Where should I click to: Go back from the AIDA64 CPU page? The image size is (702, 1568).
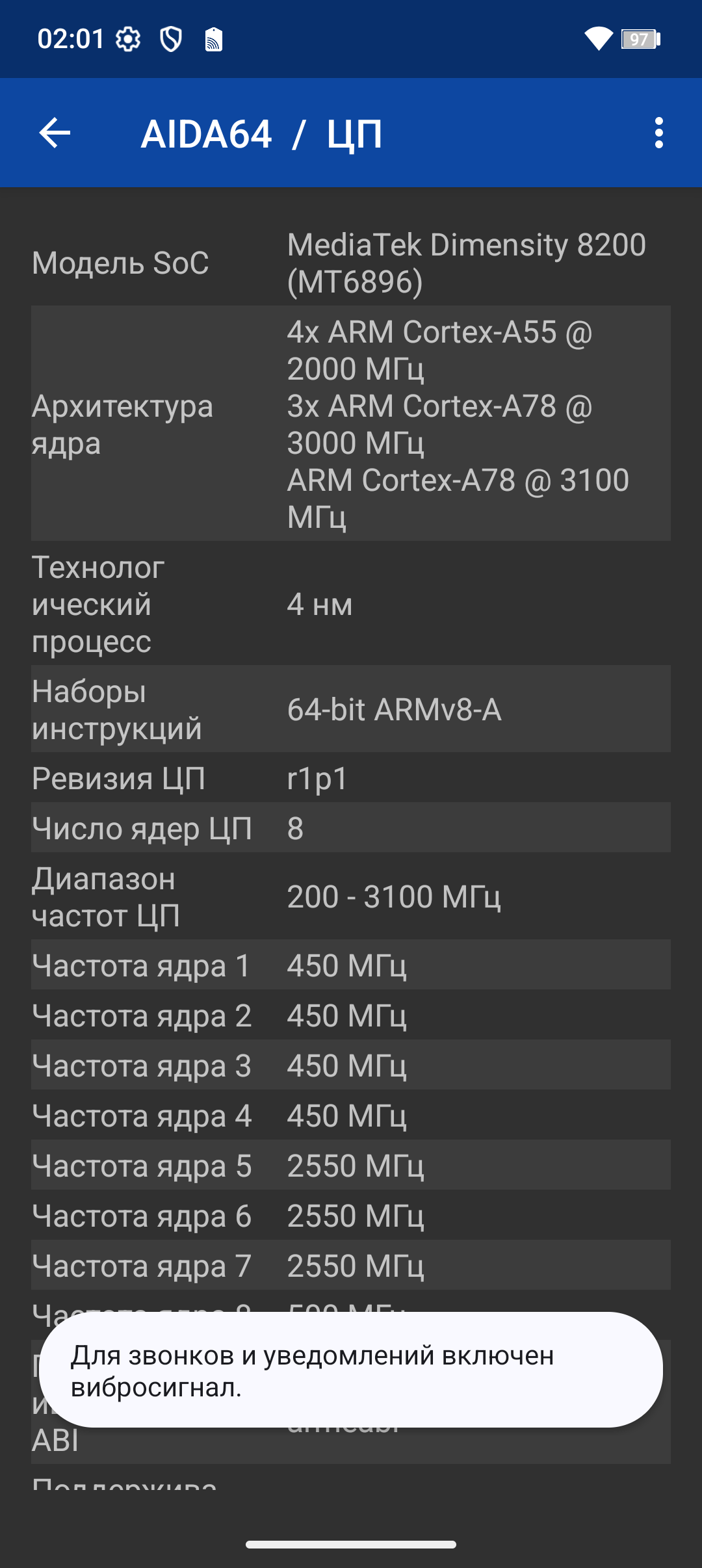pyautogui.click(x=55, y=133)
